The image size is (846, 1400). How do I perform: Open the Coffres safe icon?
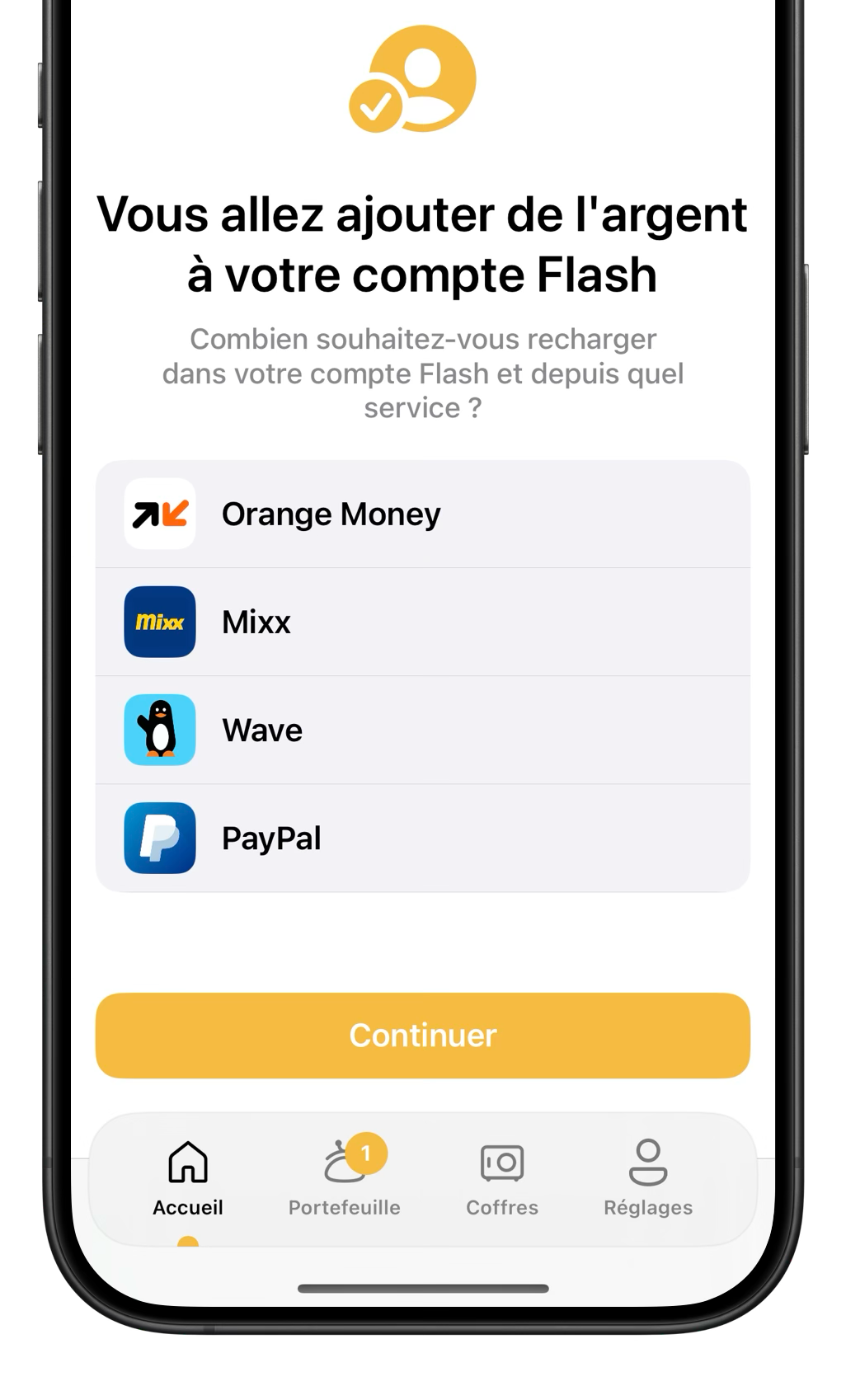pyautogui.click(x=500, y=1163)
